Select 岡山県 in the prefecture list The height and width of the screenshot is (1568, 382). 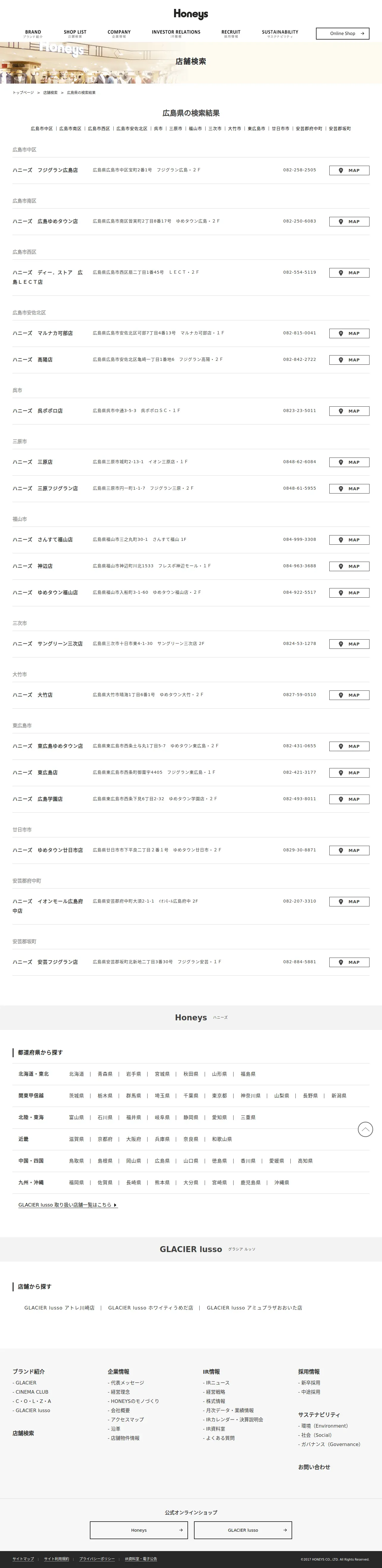pos(133,1161)
